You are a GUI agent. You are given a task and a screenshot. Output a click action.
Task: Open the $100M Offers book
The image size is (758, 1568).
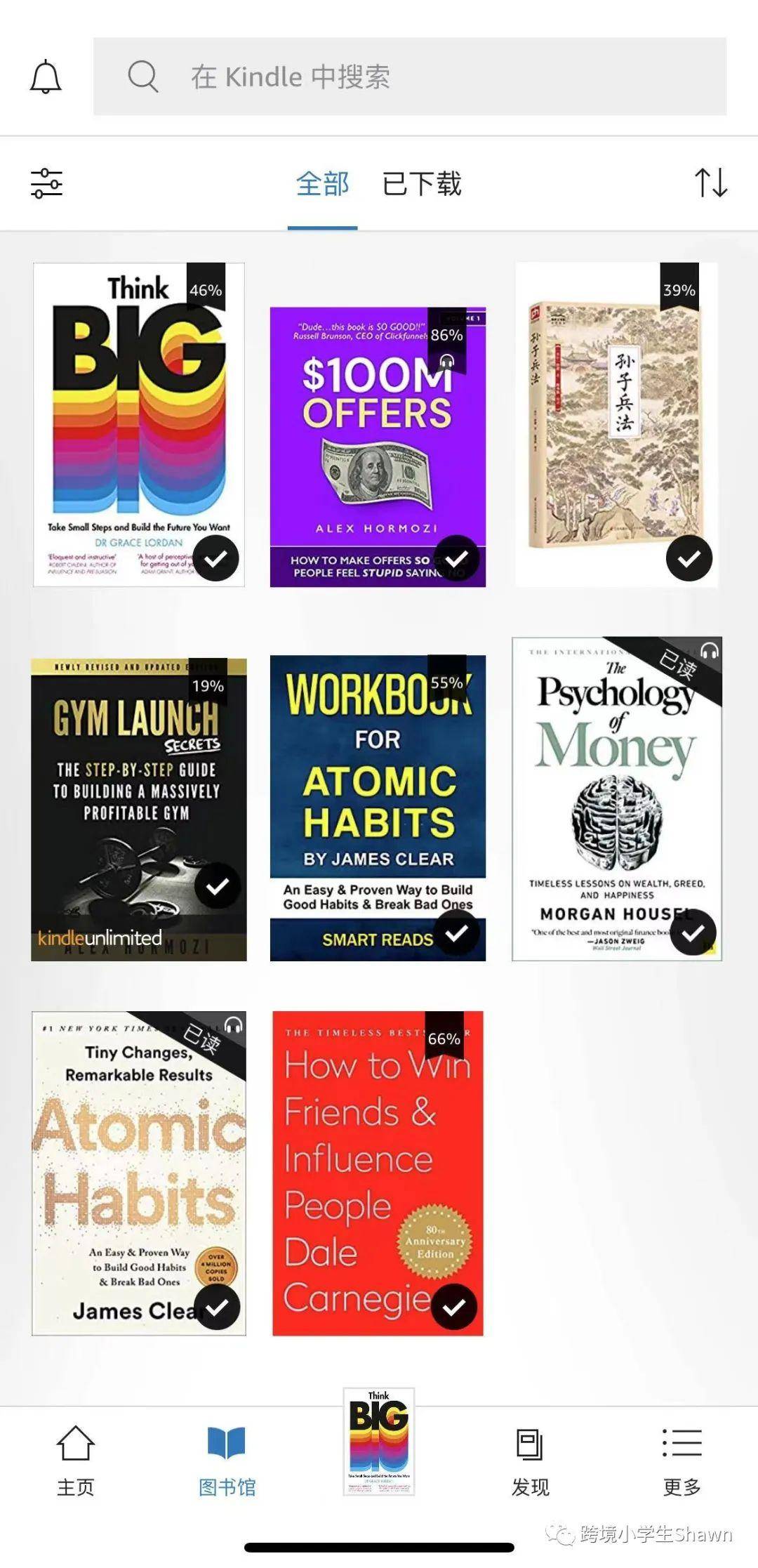(378, 447)
